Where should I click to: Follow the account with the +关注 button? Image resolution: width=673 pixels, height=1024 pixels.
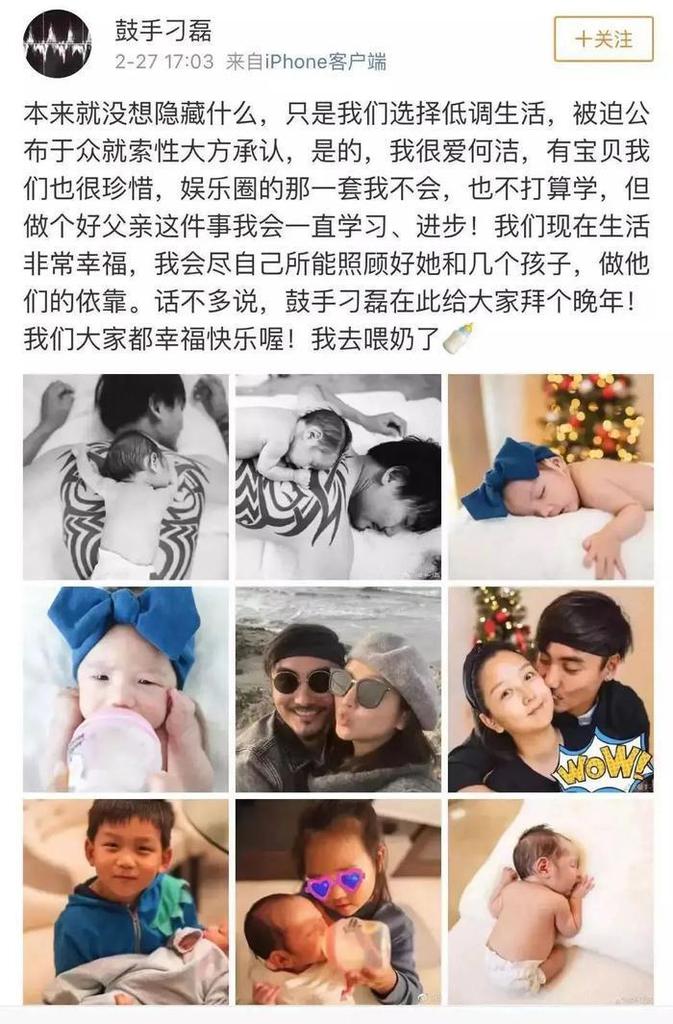[x=603, y=39]
